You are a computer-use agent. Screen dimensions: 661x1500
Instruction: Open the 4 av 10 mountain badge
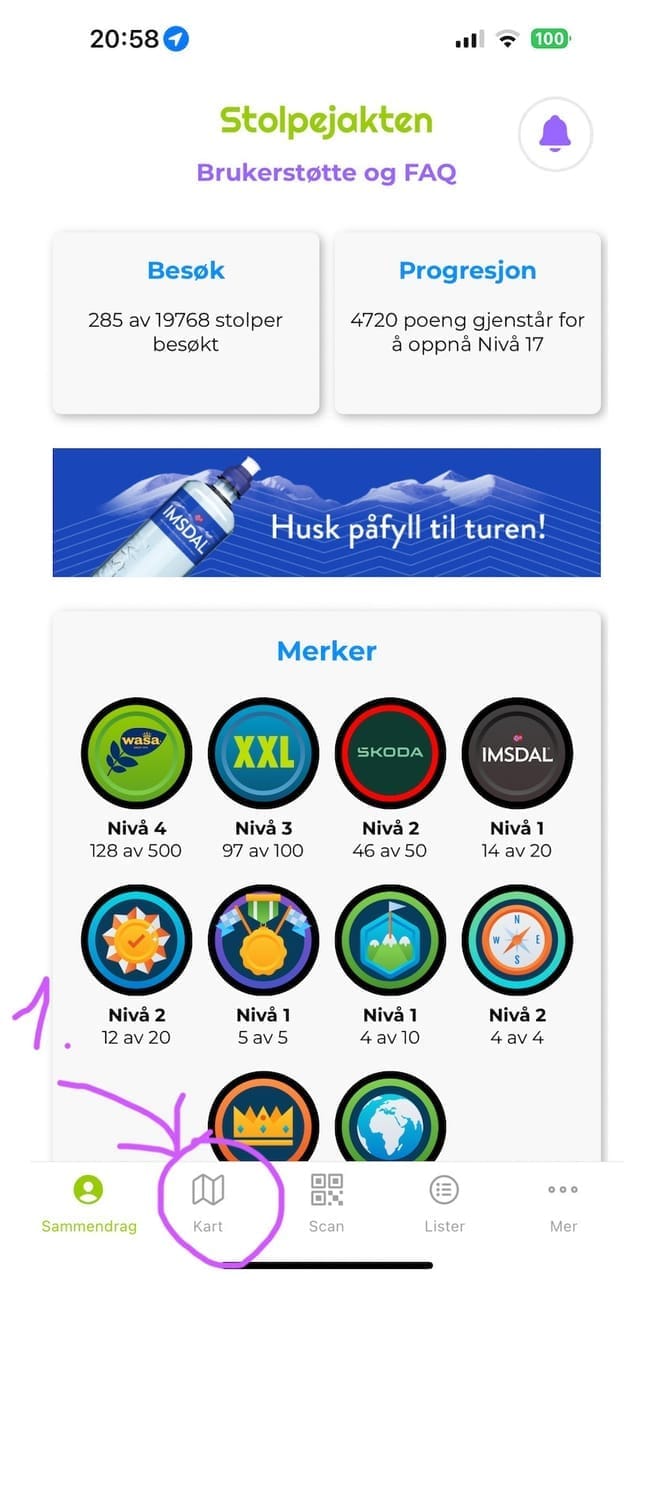coord(390,940)
